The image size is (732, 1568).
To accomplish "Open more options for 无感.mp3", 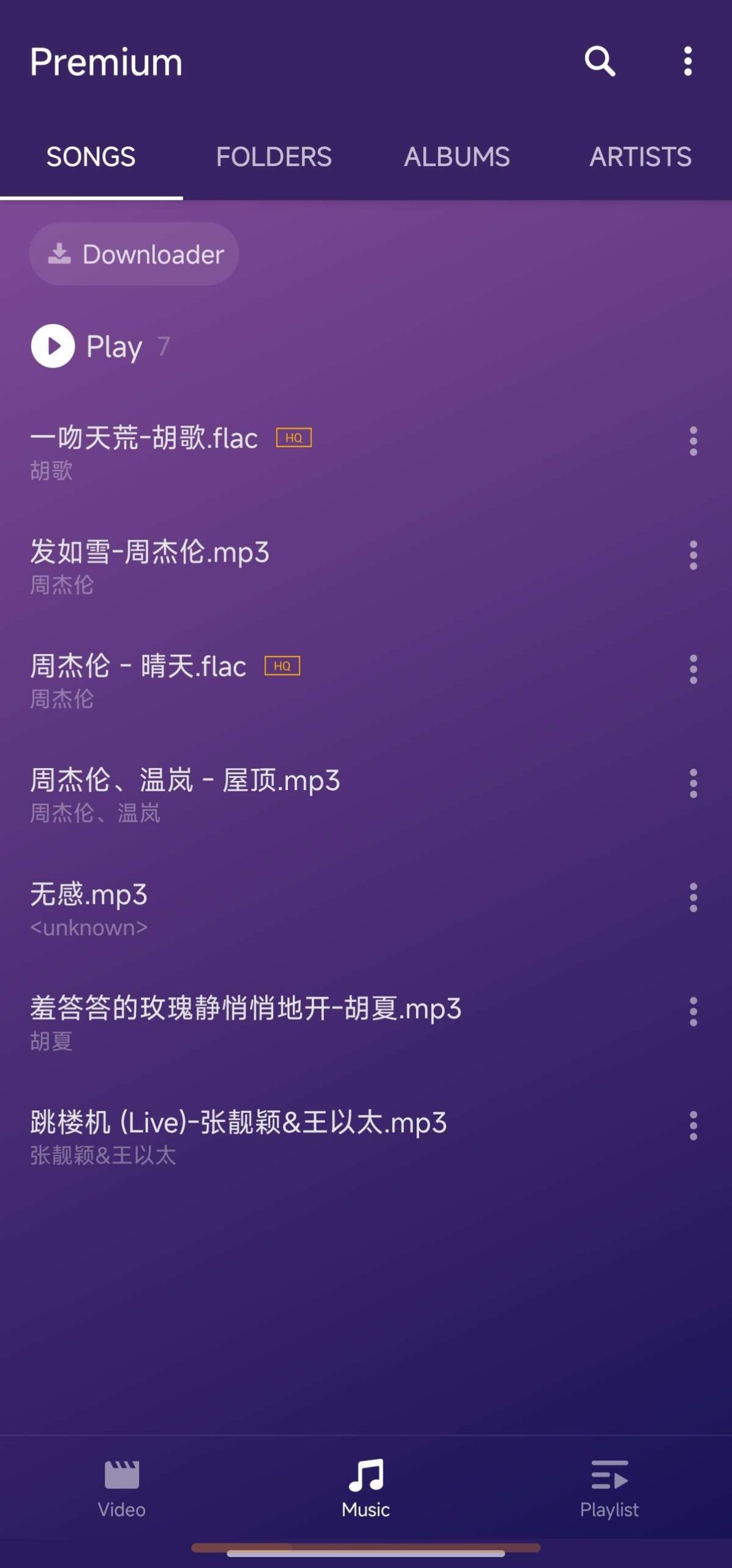I will click(693, 897).
